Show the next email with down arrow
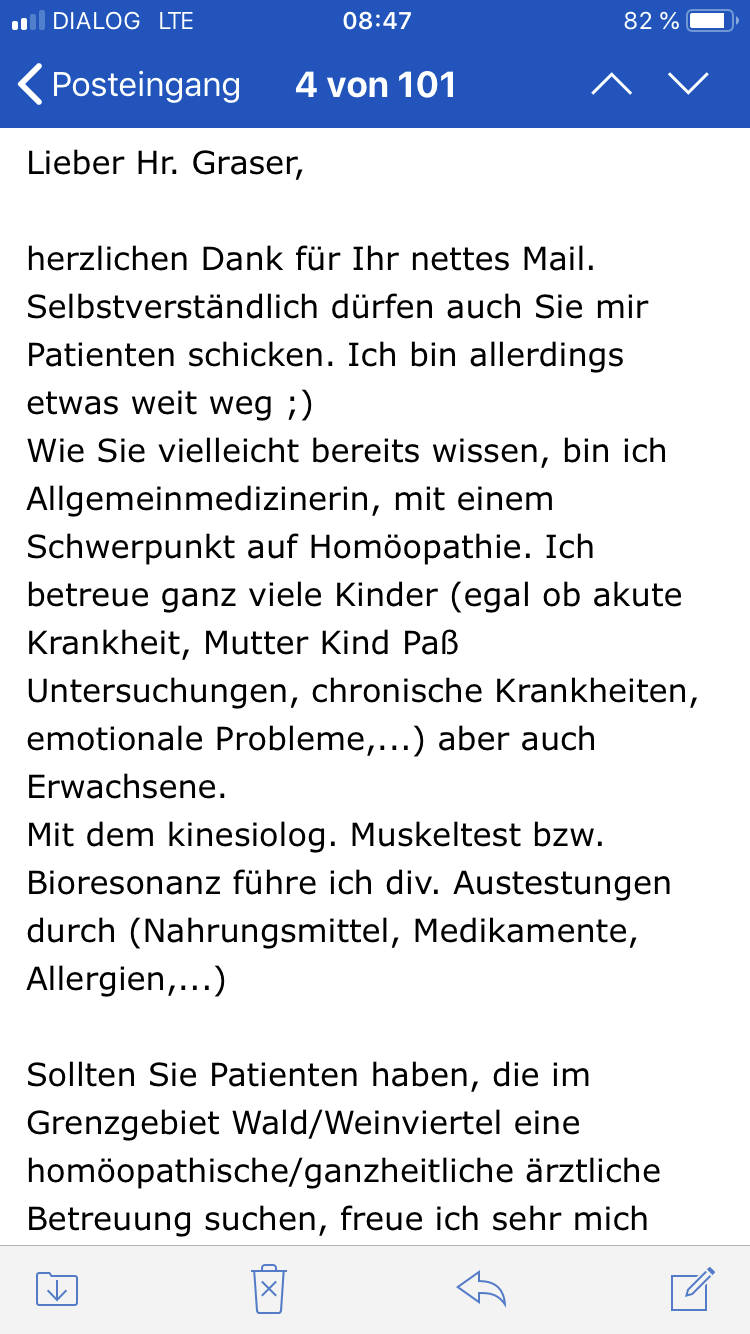The height and width of the screenshot is (1334, 750). [688, 85]
